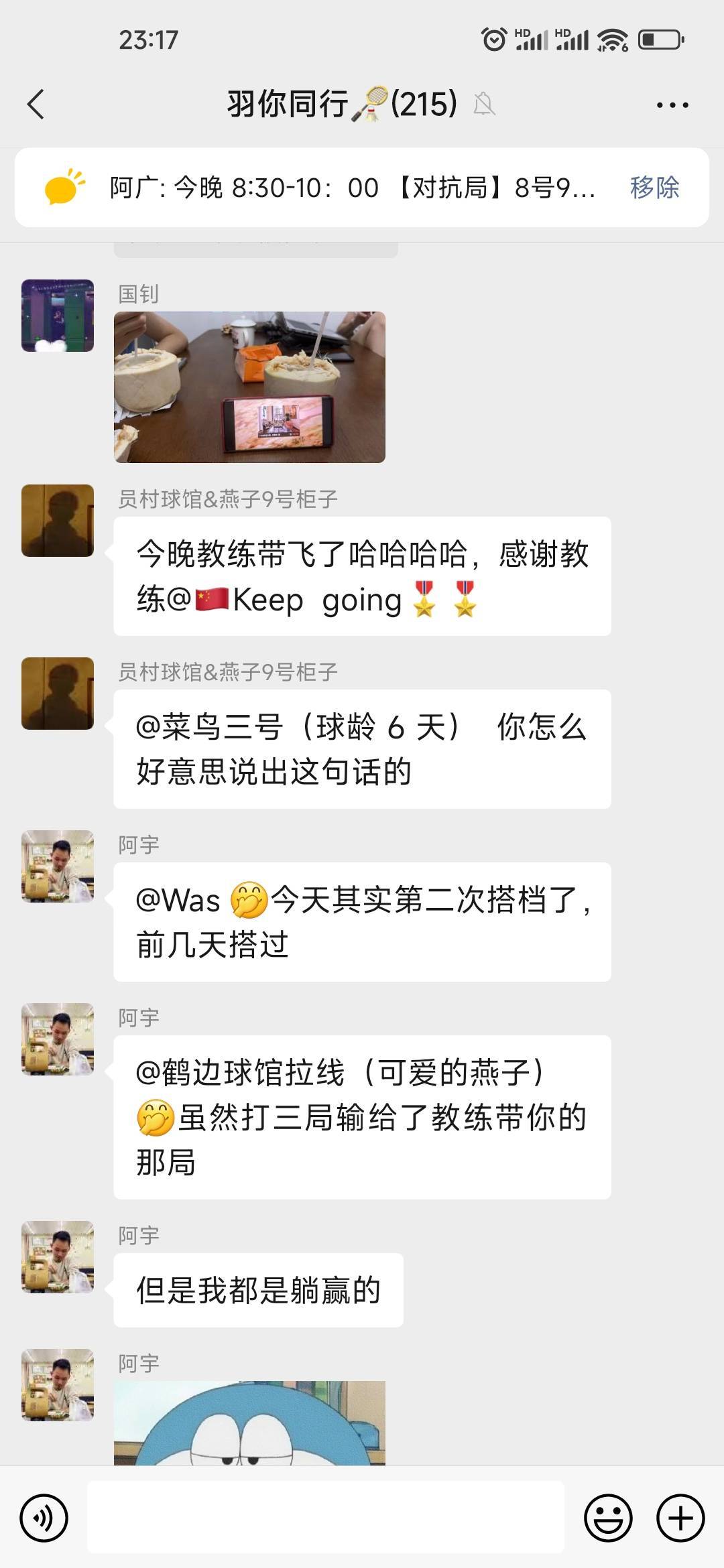Screen dimensions: 724x1568
Task: Open the emoji picker
Action: pos(608,1518)
